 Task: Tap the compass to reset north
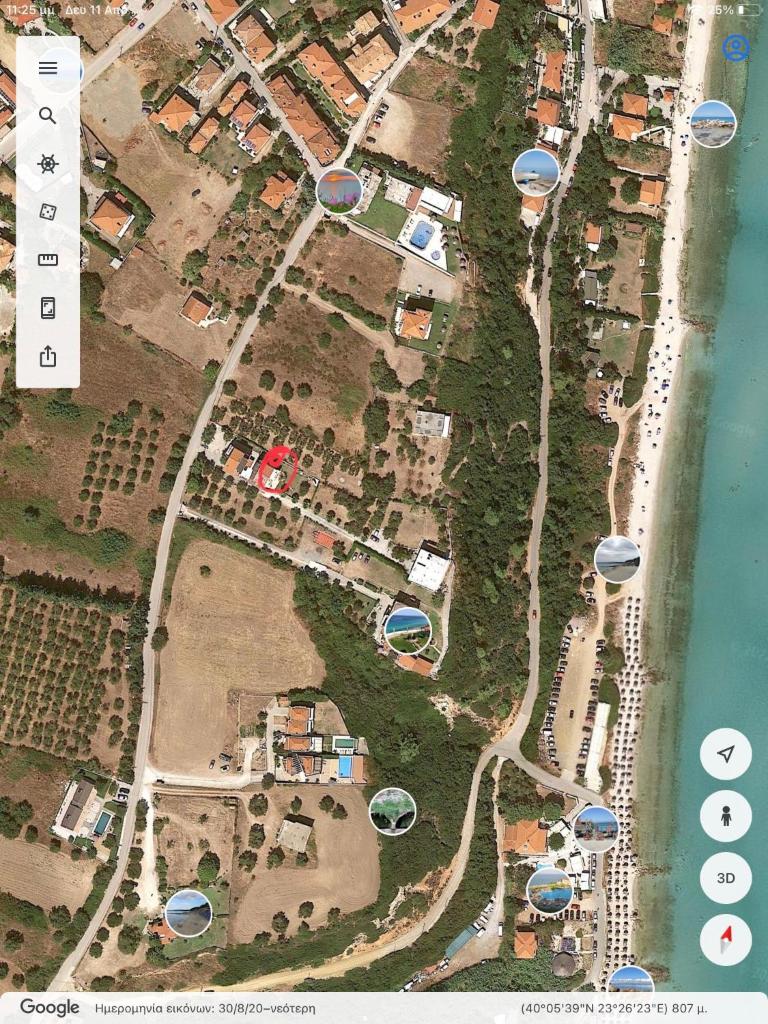coord(726,940)
